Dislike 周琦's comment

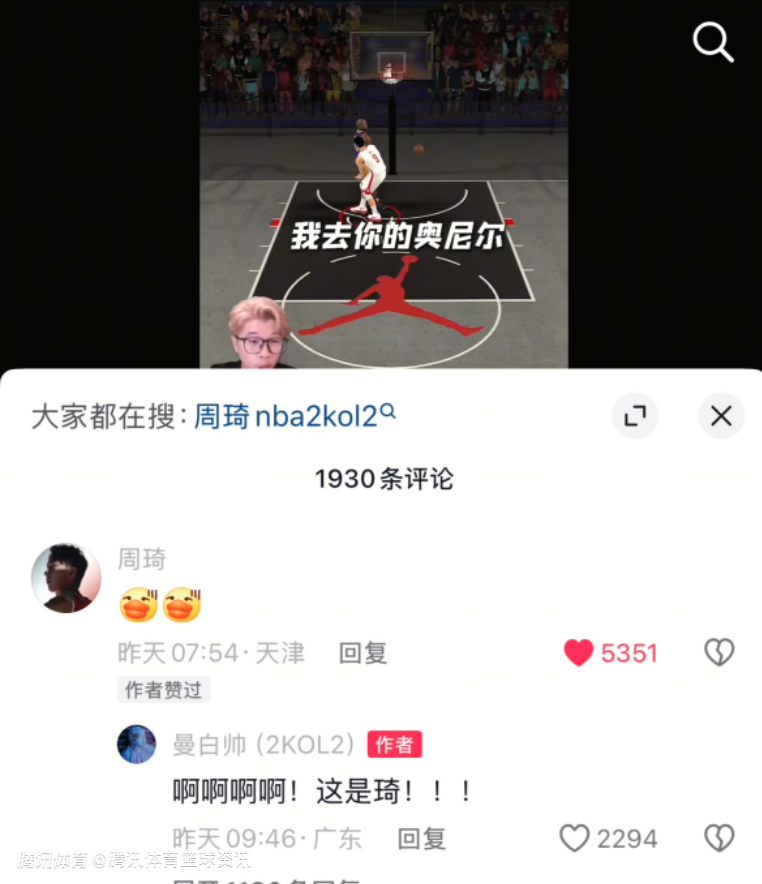tap(719, 653)
